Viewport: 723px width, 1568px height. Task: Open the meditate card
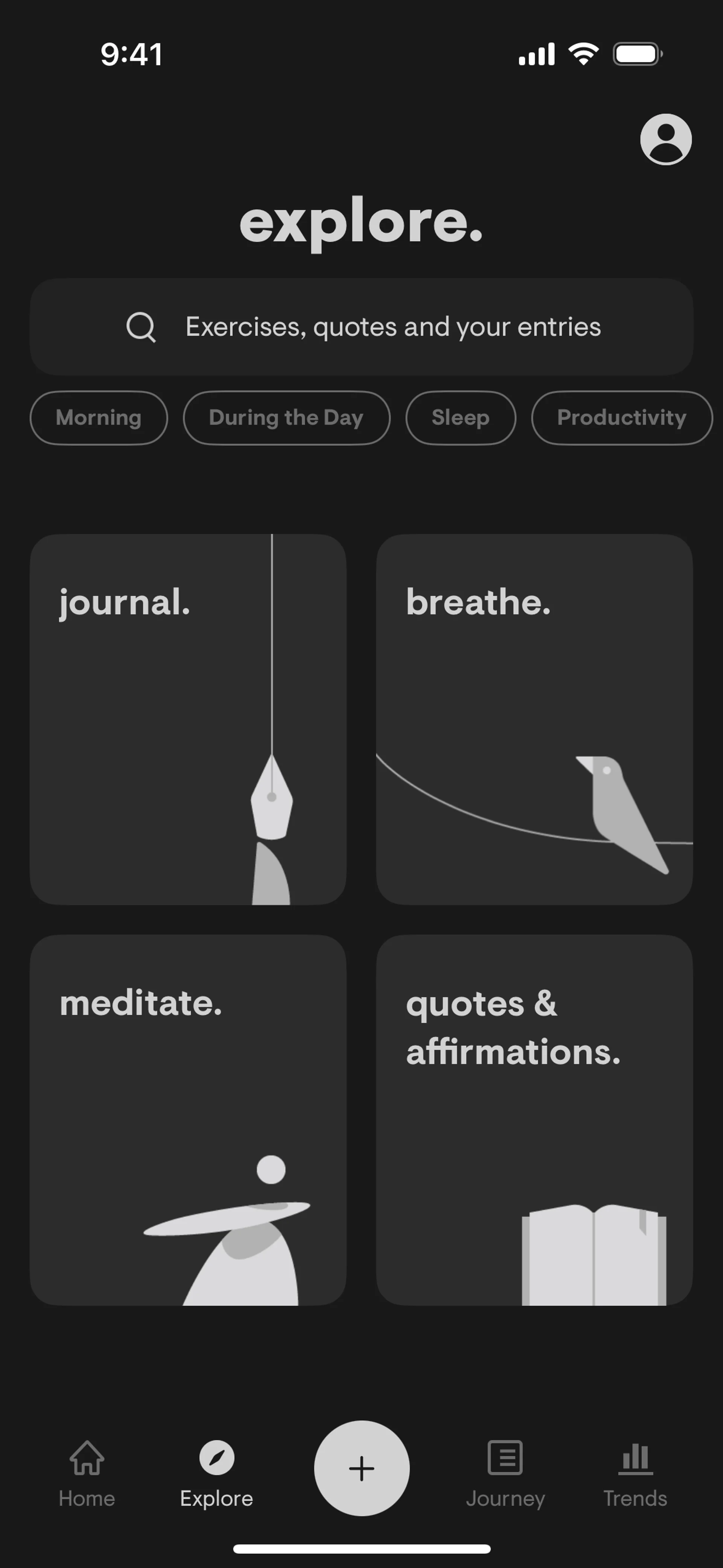coord(188,1119)
